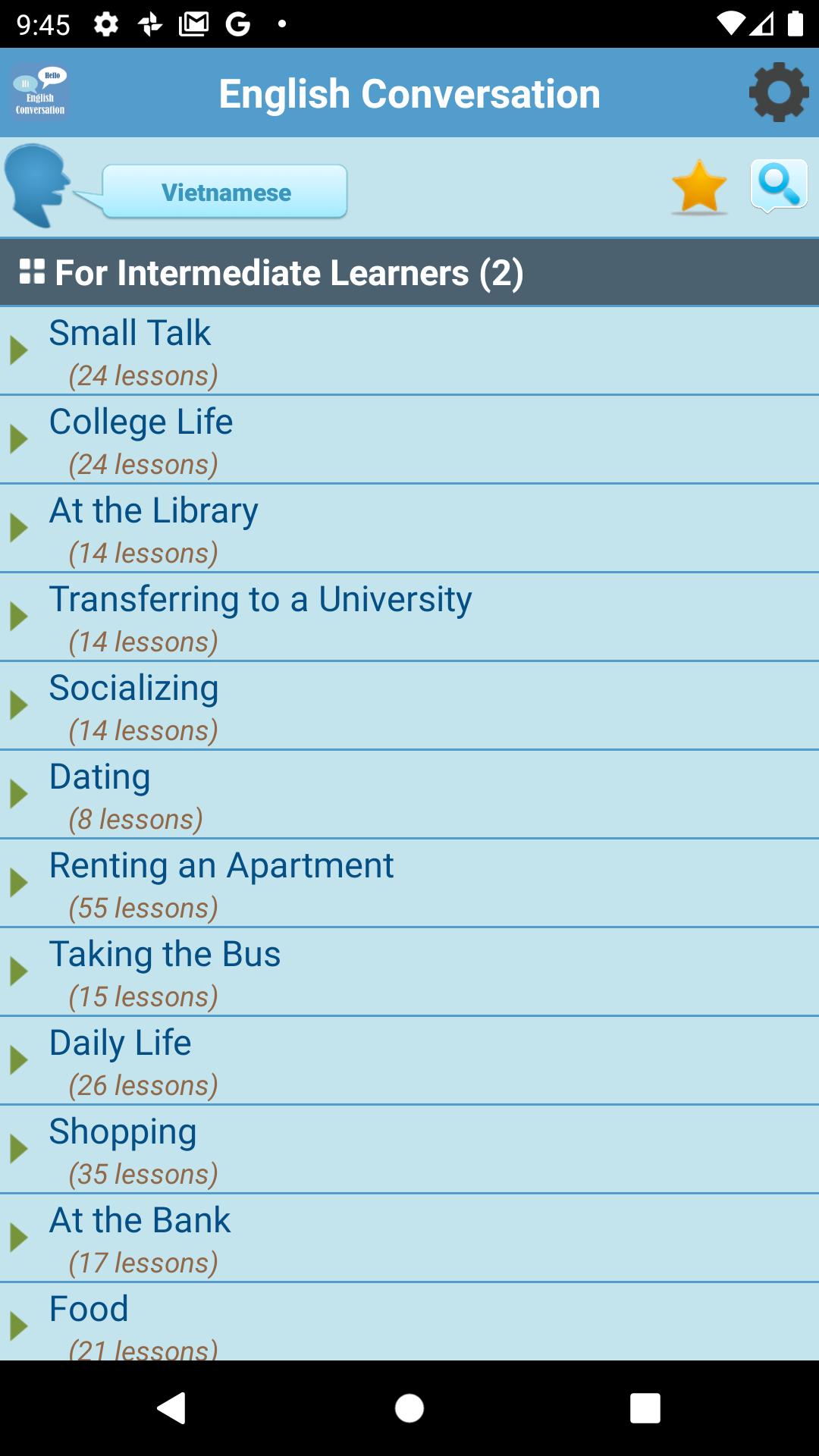
Task: Open the Food category
Action: [x=409, y=1322]
